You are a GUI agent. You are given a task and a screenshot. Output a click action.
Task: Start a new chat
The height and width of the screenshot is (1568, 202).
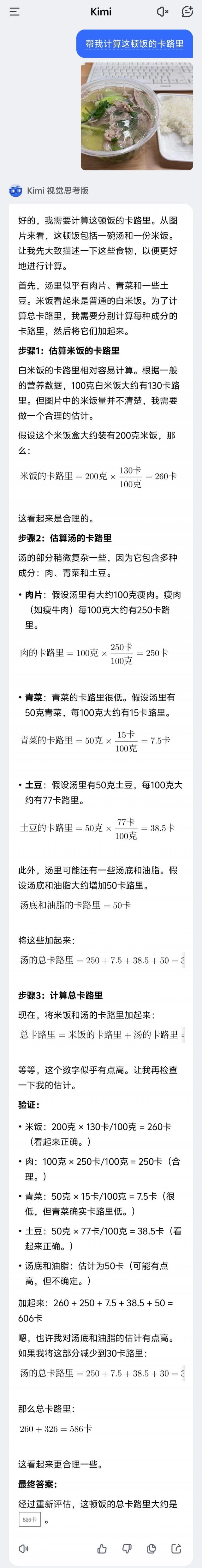tap(187, 12)
